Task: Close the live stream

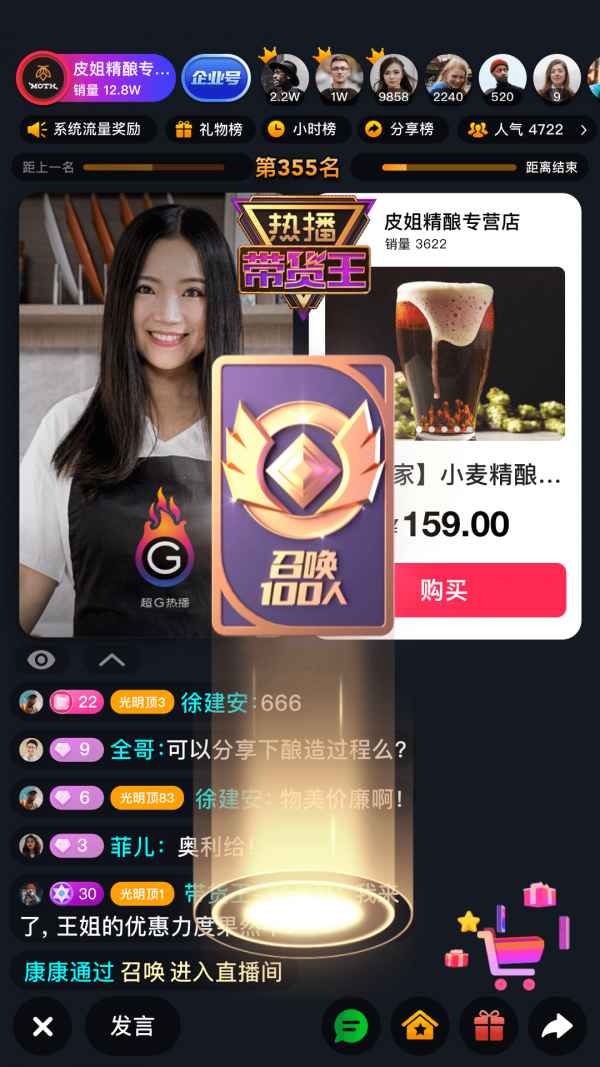Action: coord(42,1026)
